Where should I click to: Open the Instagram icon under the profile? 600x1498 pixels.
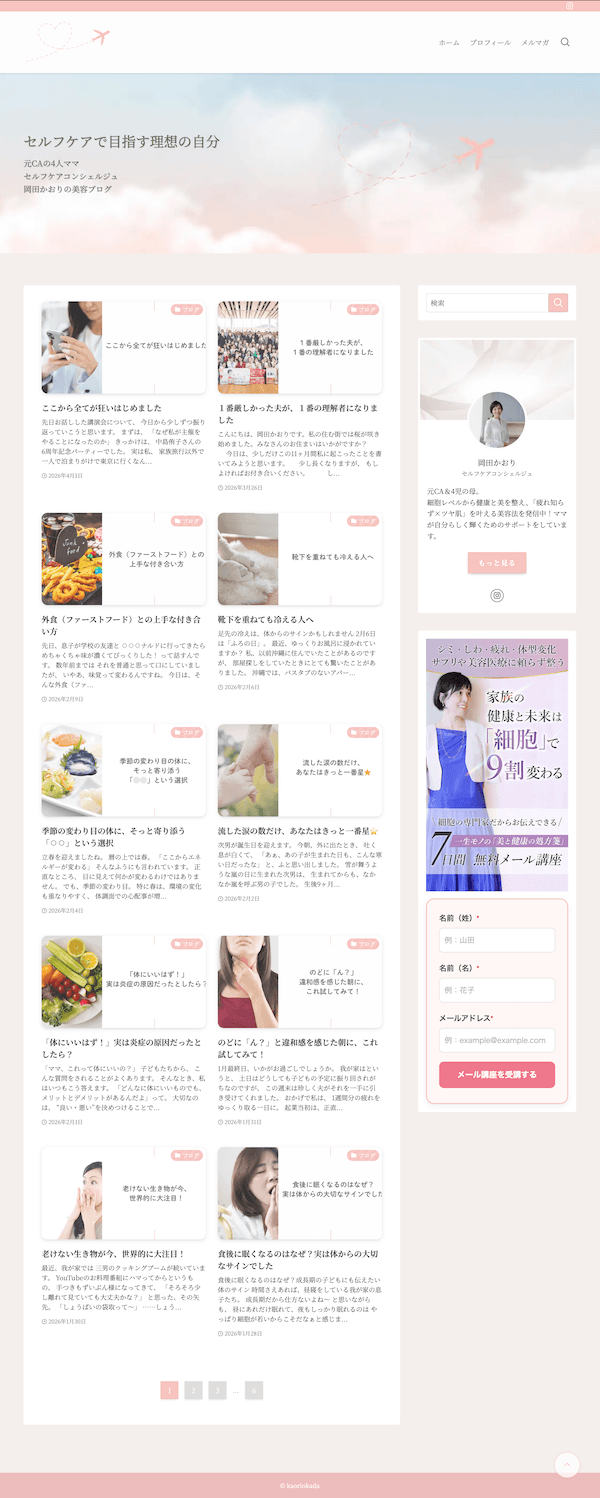click(x=497, y=596)
